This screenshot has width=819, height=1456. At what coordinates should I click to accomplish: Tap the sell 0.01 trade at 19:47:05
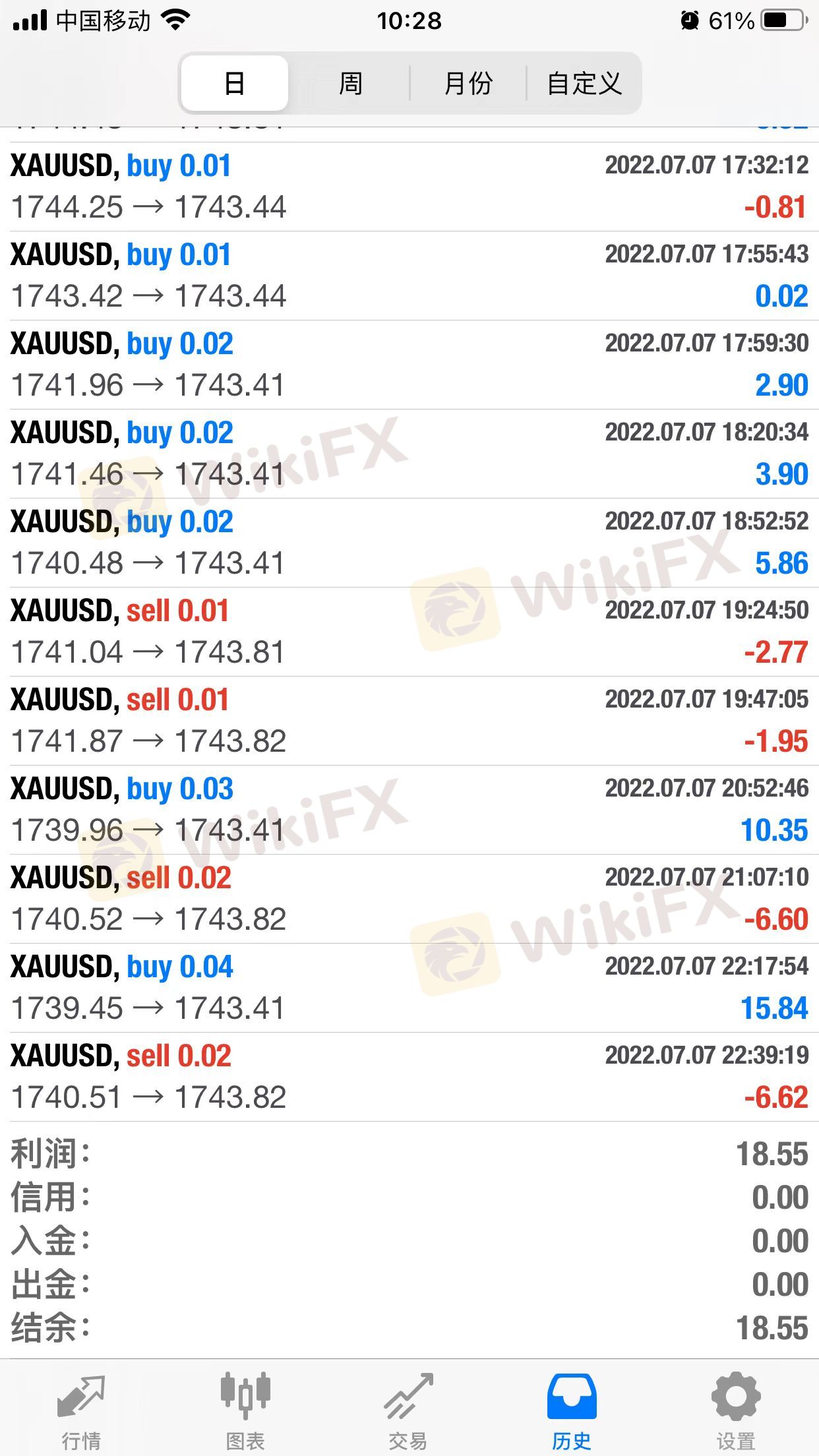(x=409, y=721)
